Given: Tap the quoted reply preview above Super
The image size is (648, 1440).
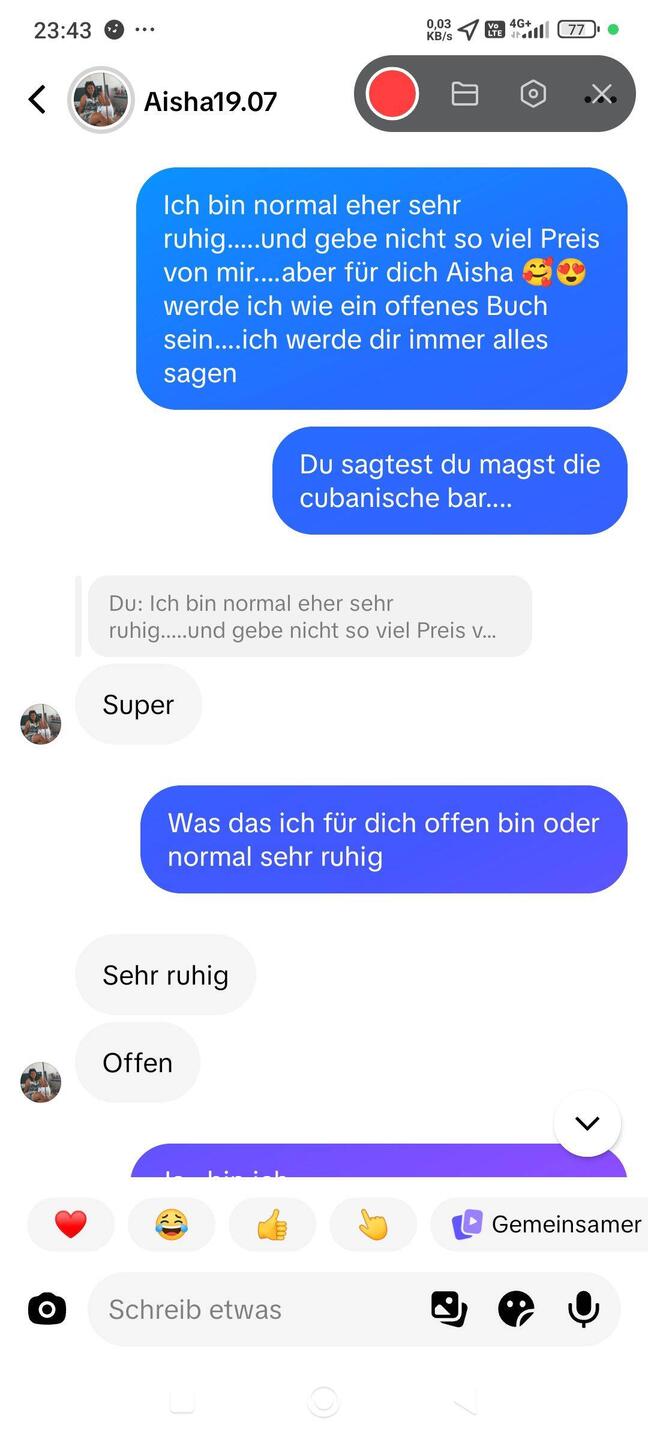Looking at the screenshot, I should tap(310, 616).
